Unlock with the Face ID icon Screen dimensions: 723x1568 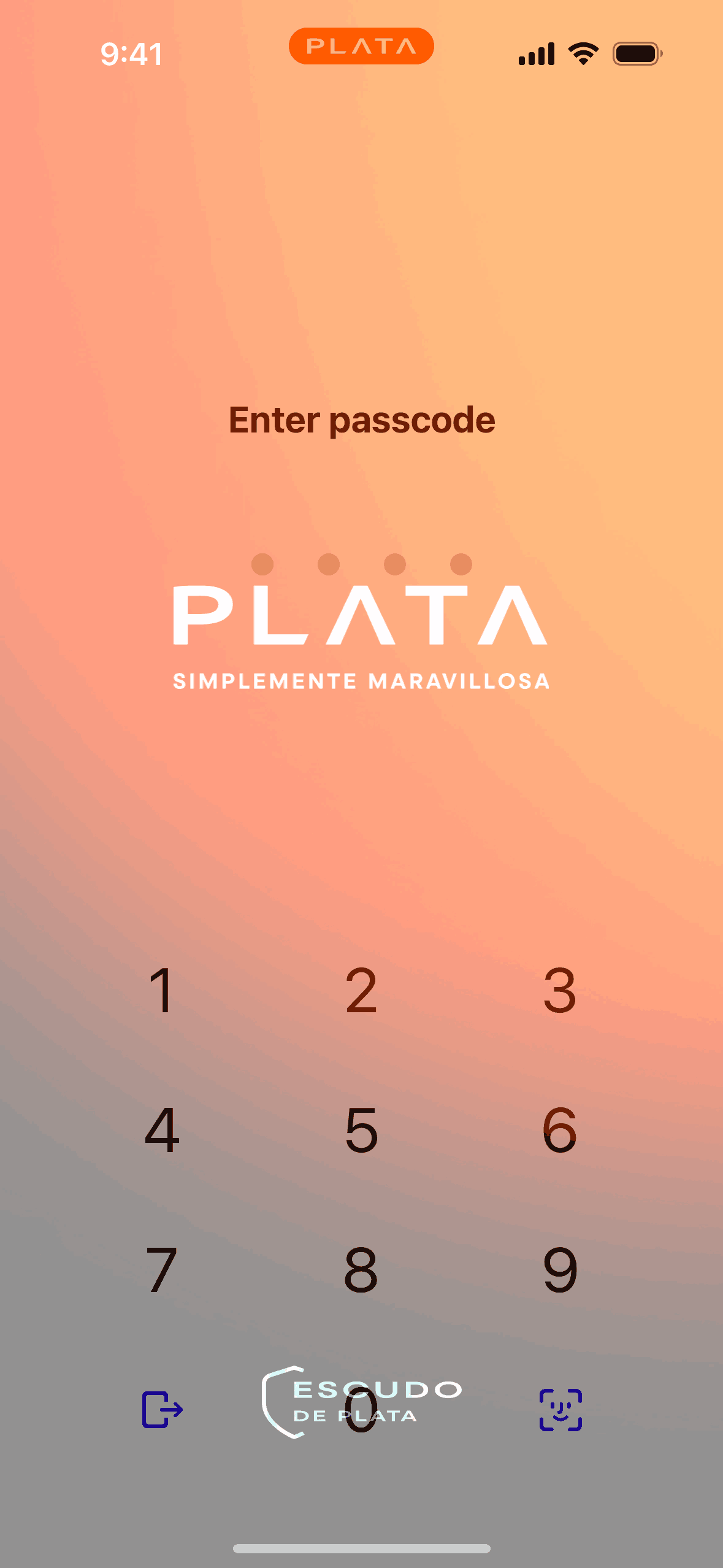click(x=560, y=1410)
